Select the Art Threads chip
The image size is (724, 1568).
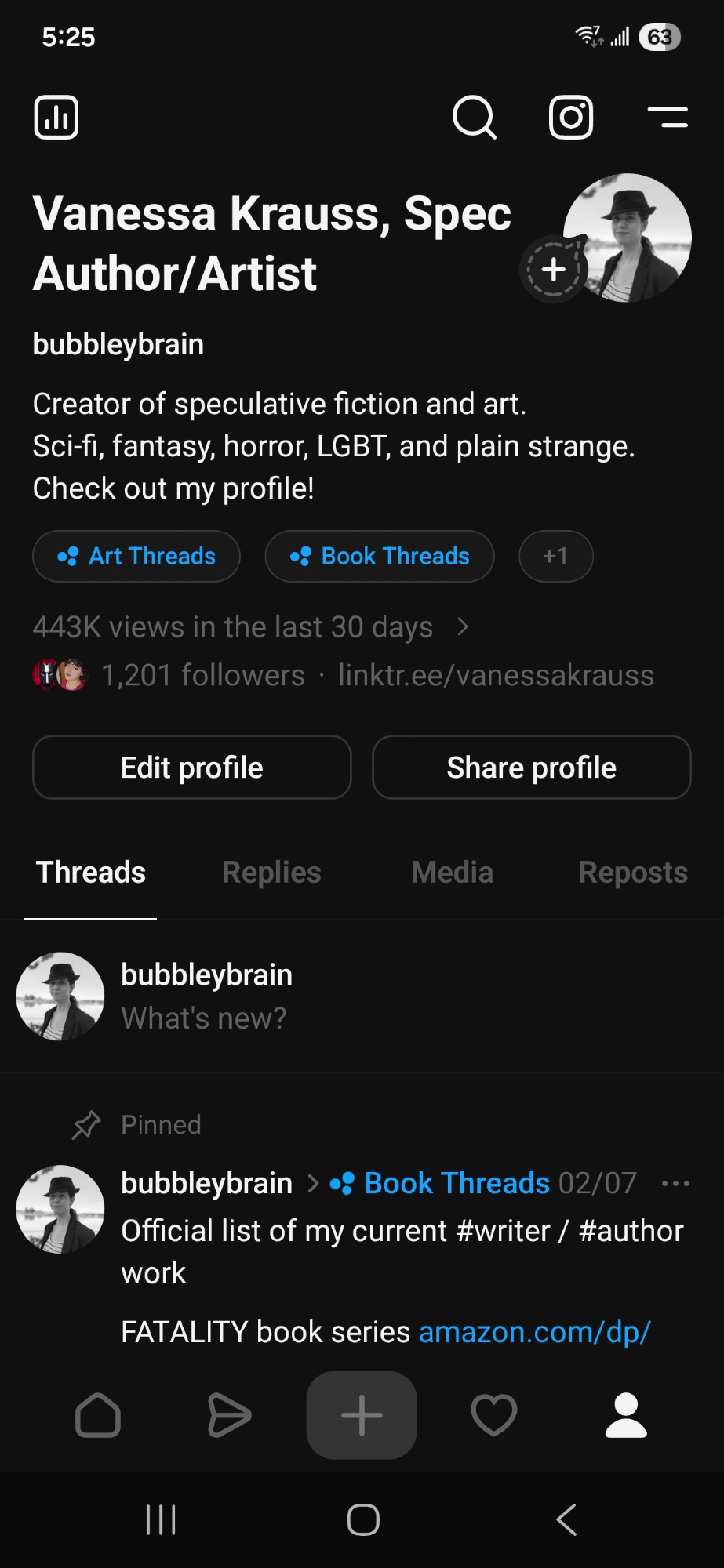pyautogui.click(x=136, y=556)
